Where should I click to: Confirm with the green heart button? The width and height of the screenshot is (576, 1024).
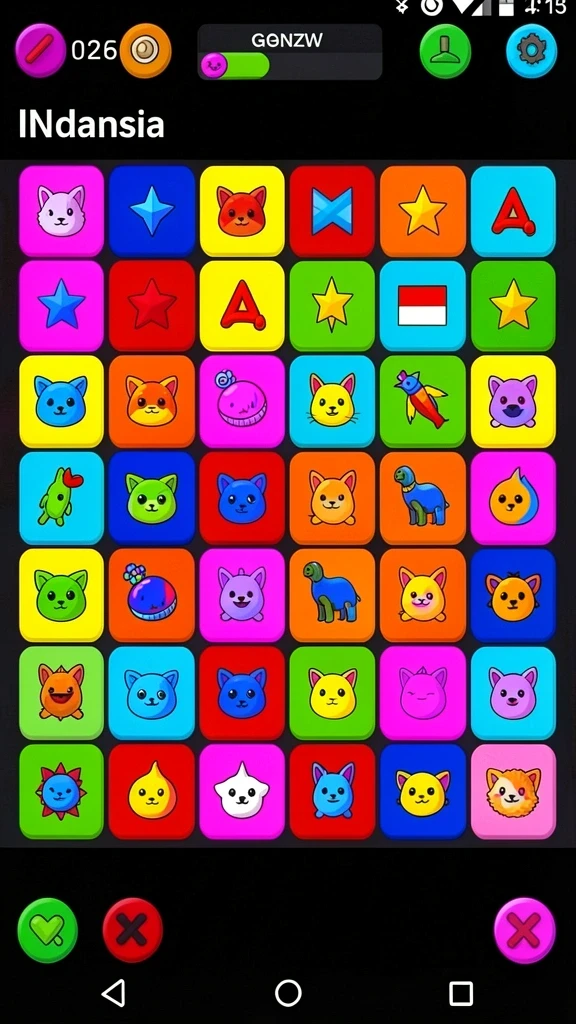(x=48, y=930)
